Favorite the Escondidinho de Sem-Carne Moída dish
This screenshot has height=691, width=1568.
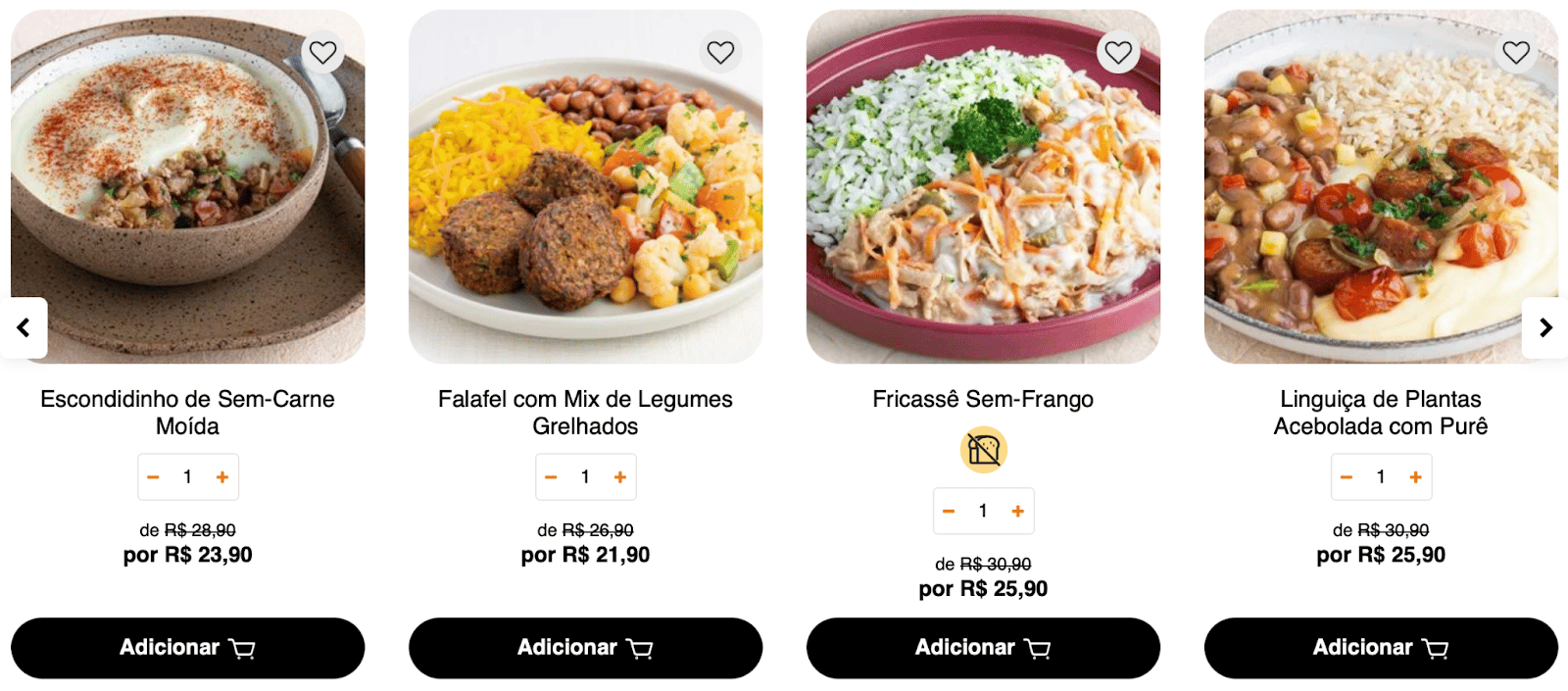(323, 52)
